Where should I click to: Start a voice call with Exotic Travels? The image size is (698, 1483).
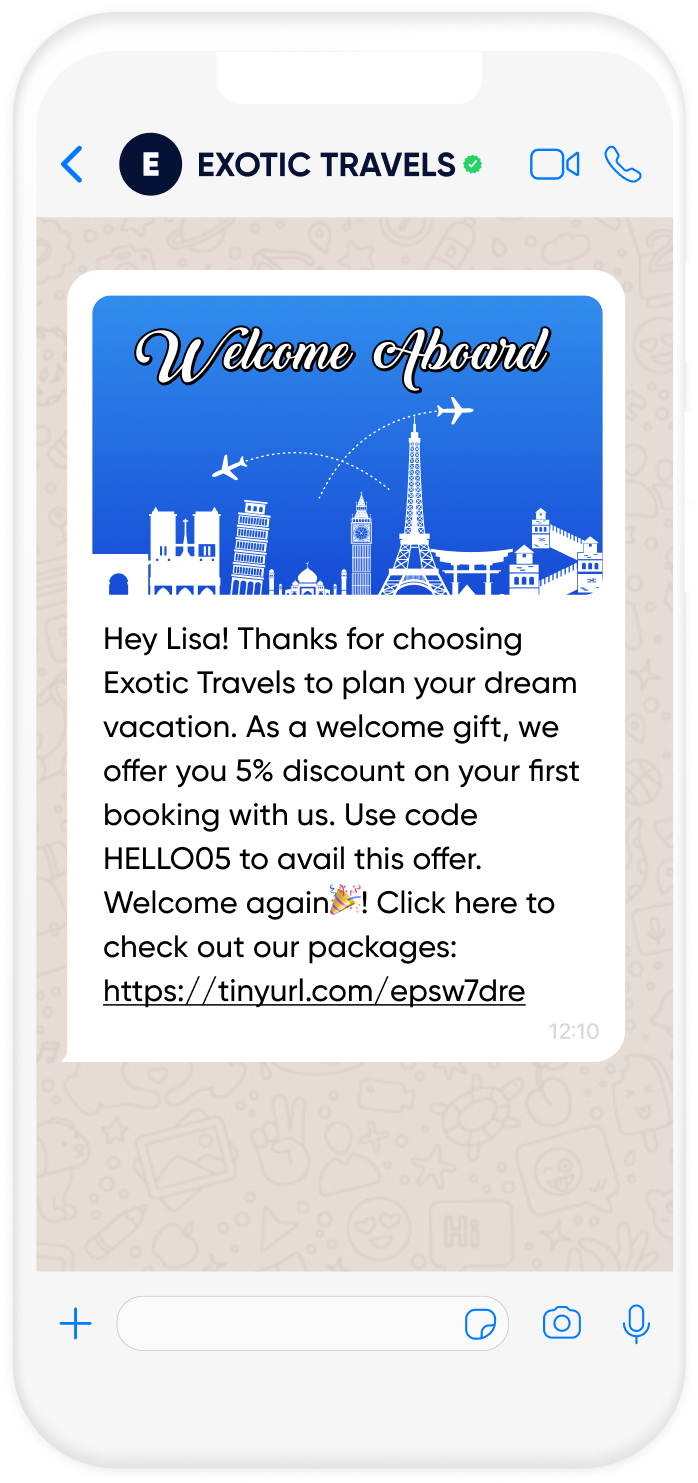[622, 164]
